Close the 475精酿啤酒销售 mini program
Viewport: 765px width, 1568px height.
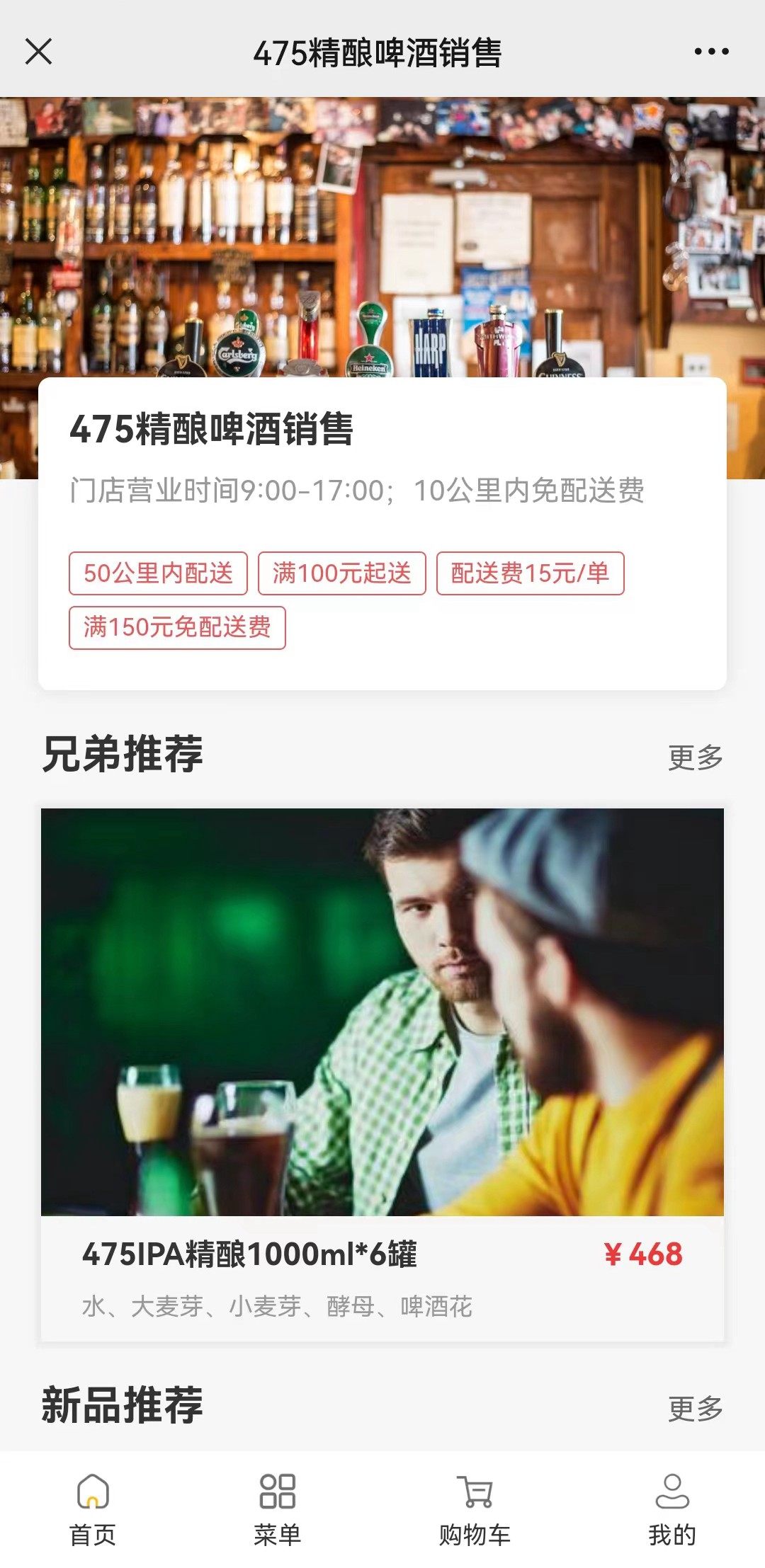(38, 52)
